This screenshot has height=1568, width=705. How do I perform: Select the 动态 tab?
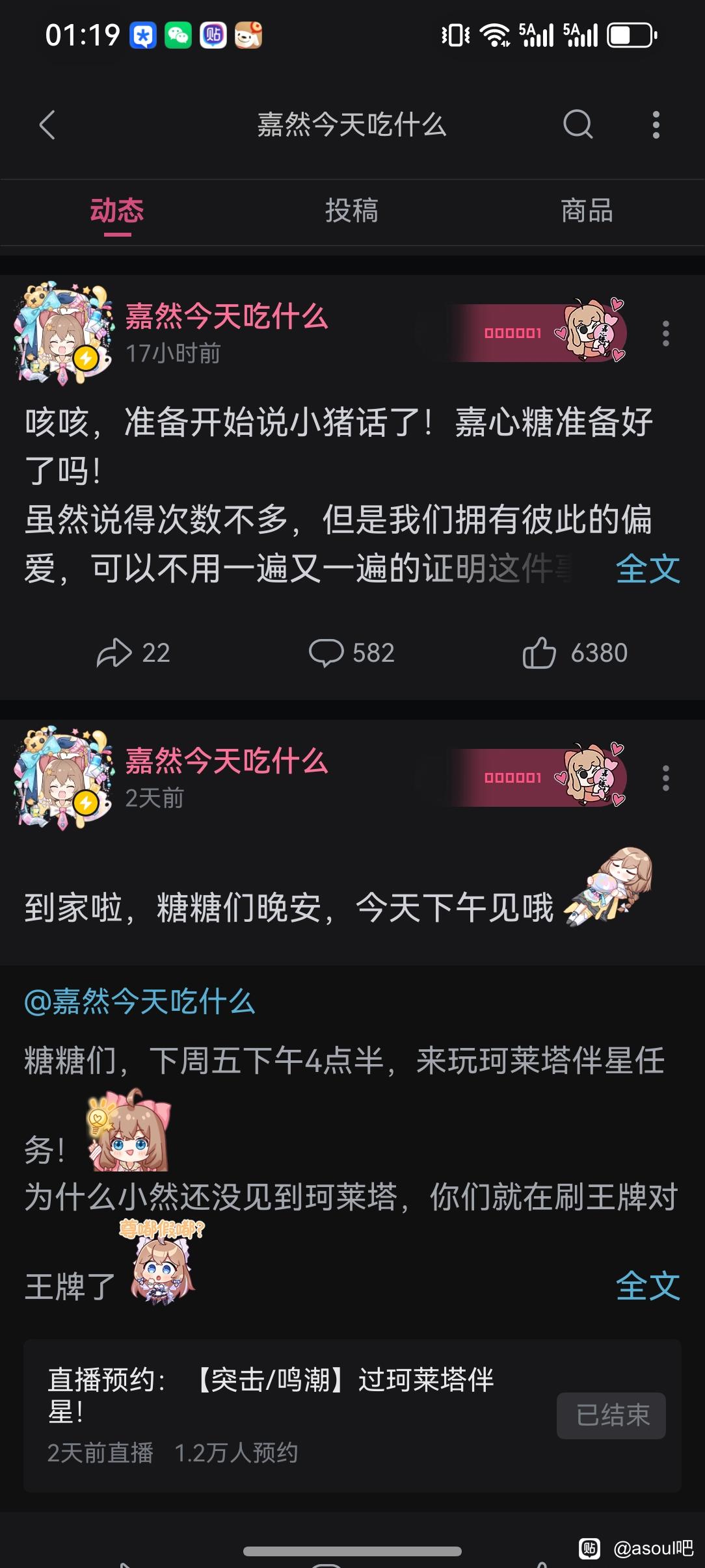click(117, 211)
